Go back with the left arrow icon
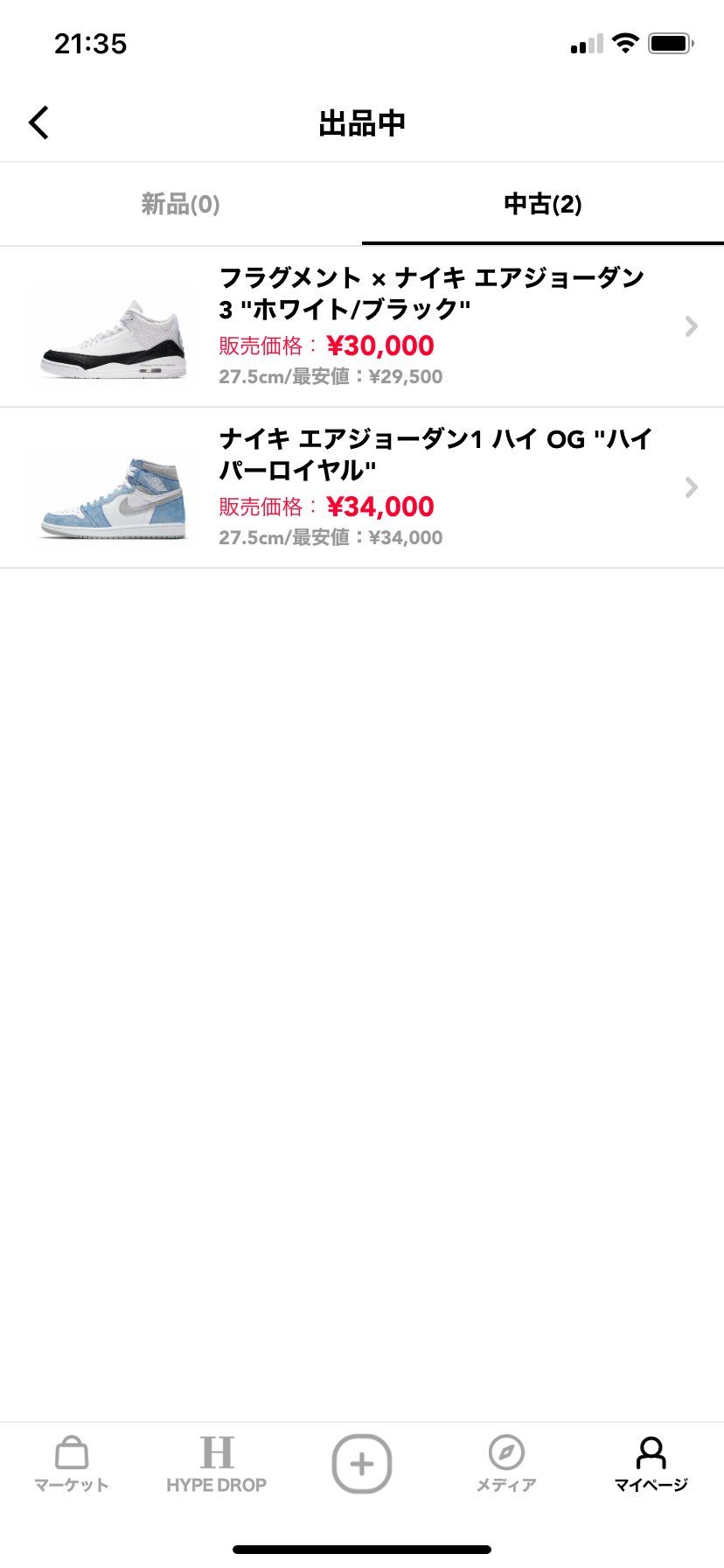 (x=38, y=122)
